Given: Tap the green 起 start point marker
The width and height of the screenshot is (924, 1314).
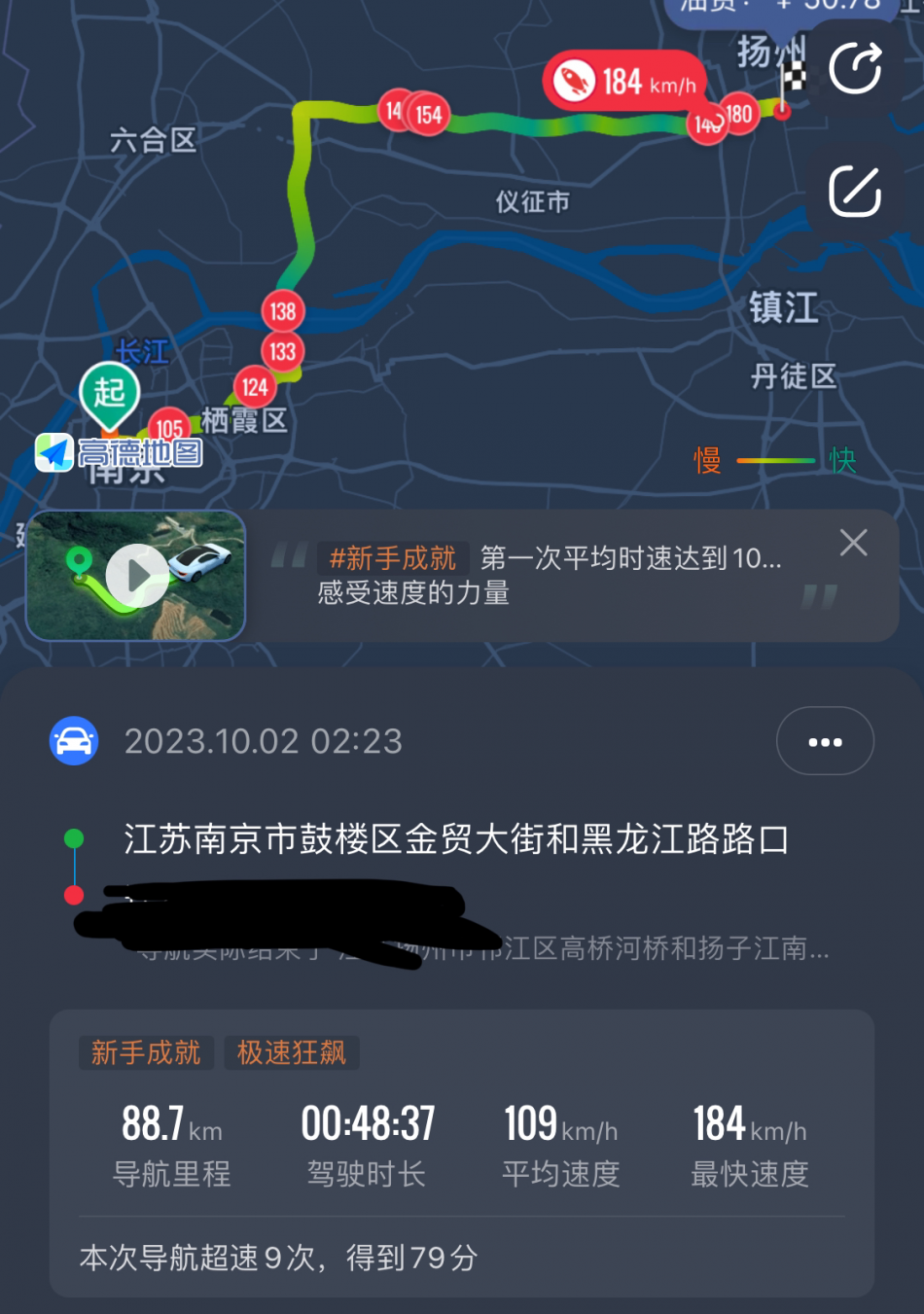Looking at the screenshot, I should click(109, 394).
